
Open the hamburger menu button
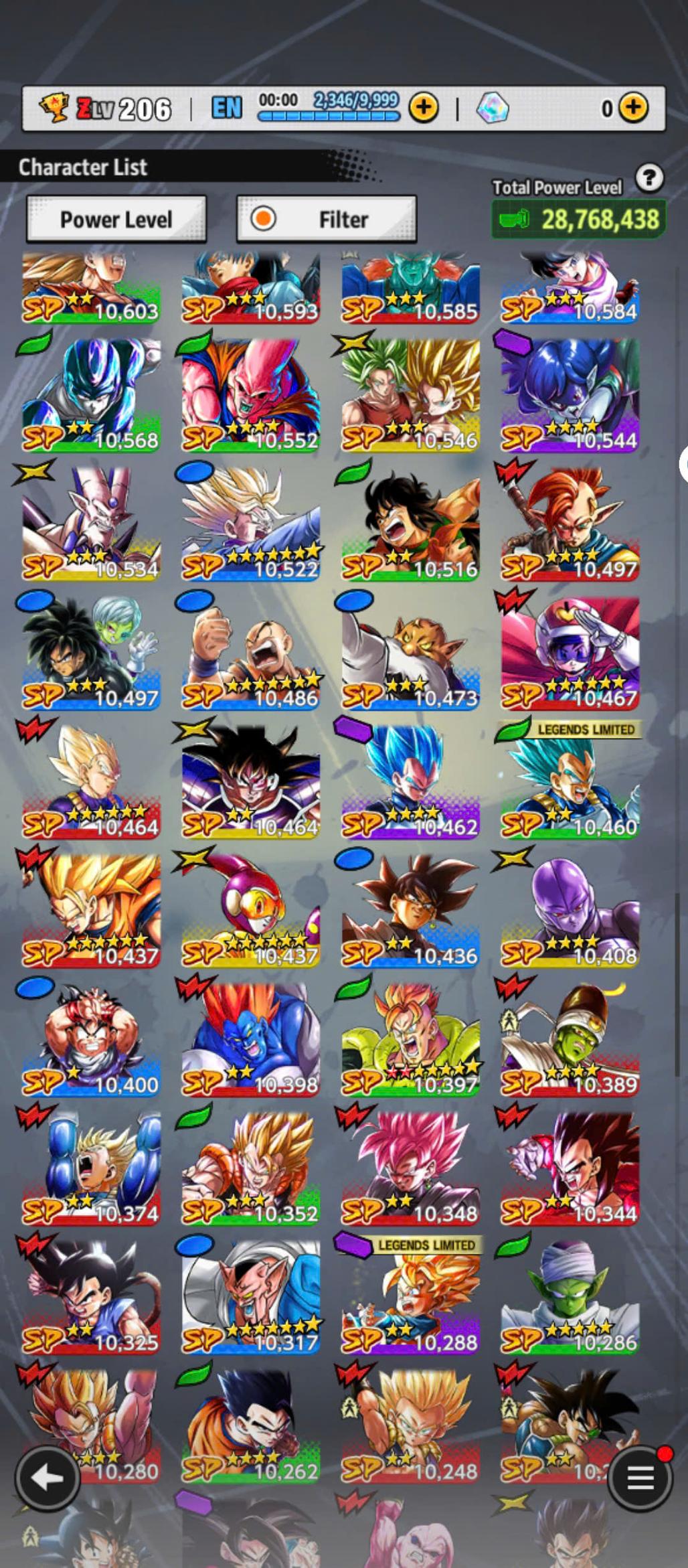click(x=640, y=1478)
